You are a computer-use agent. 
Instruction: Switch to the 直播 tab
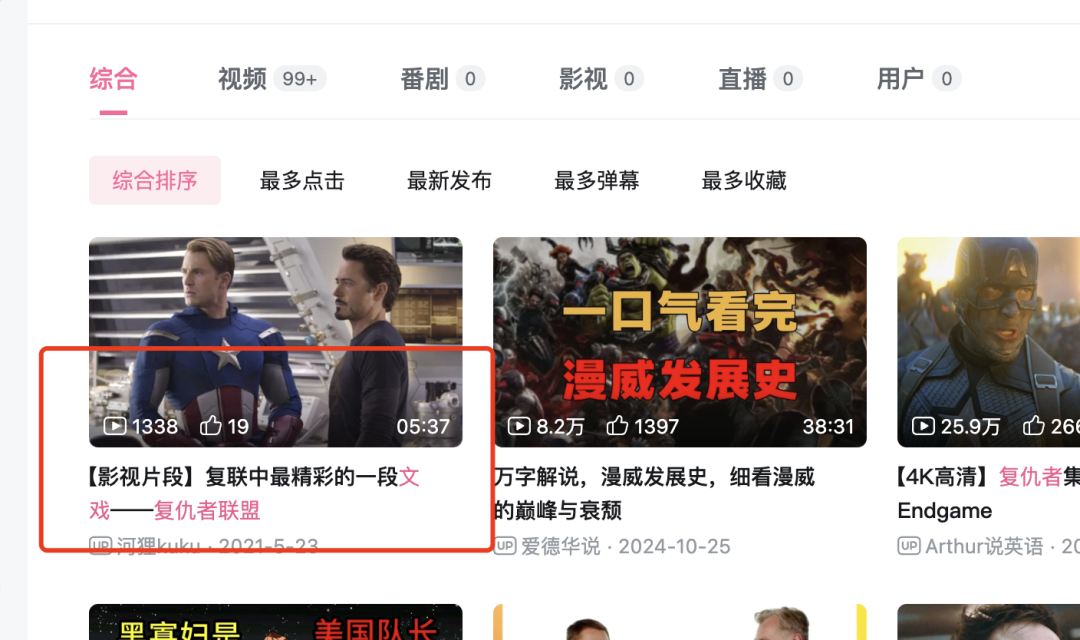coord(743,79)
